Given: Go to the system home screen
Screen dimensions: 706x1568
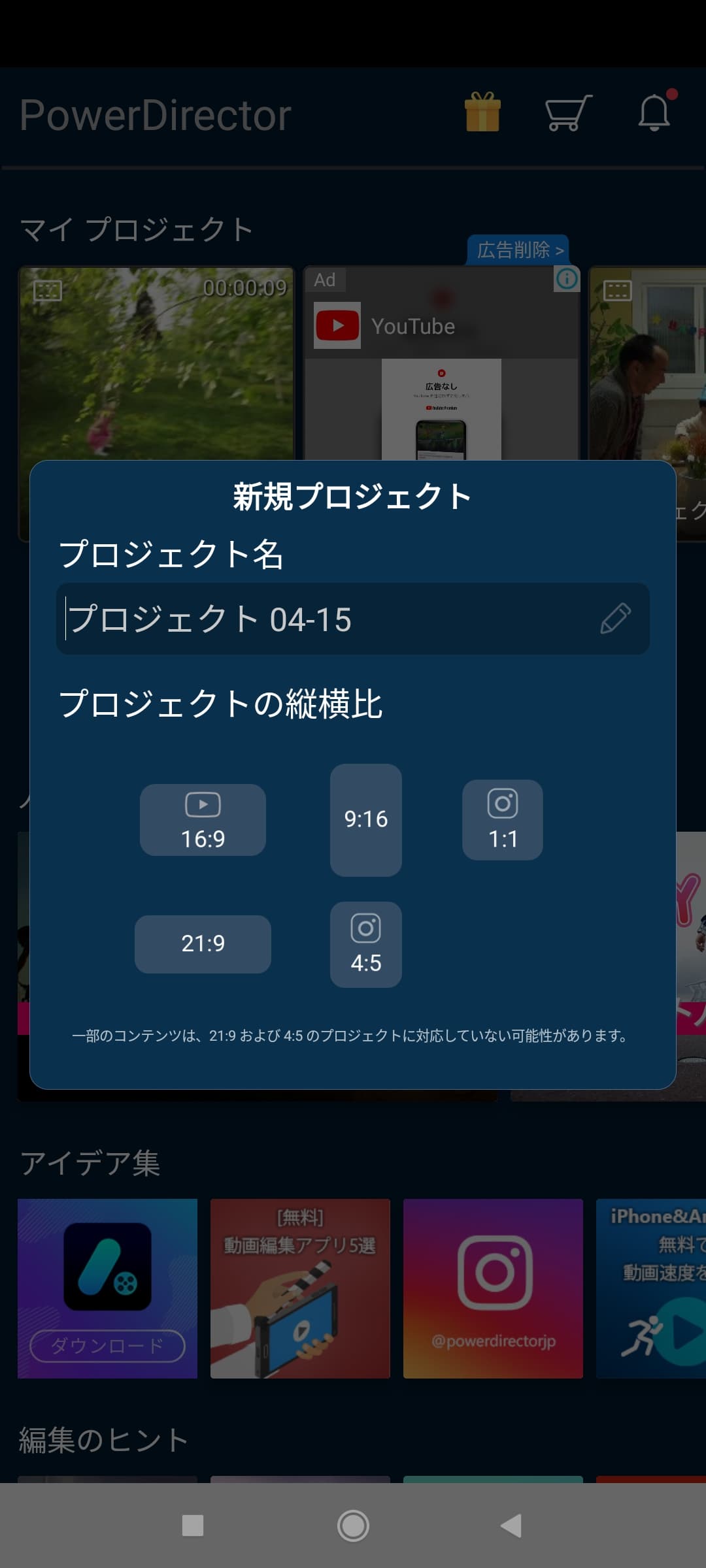Looking at the screenshot, I should (353, 1526).
